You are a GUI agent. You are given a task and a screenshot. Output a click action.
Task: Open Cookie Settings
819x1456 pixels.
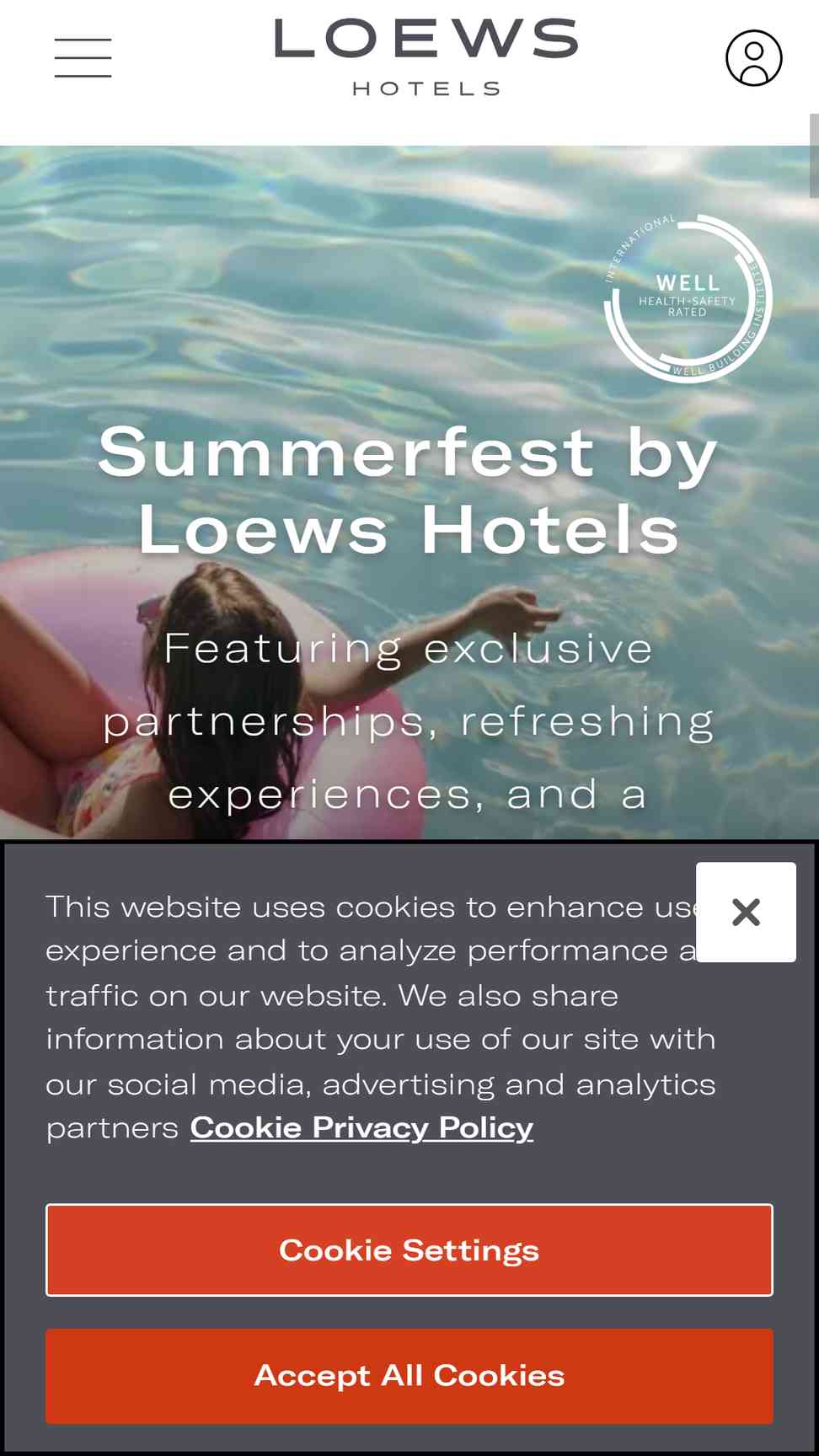tap(409, 1250)
